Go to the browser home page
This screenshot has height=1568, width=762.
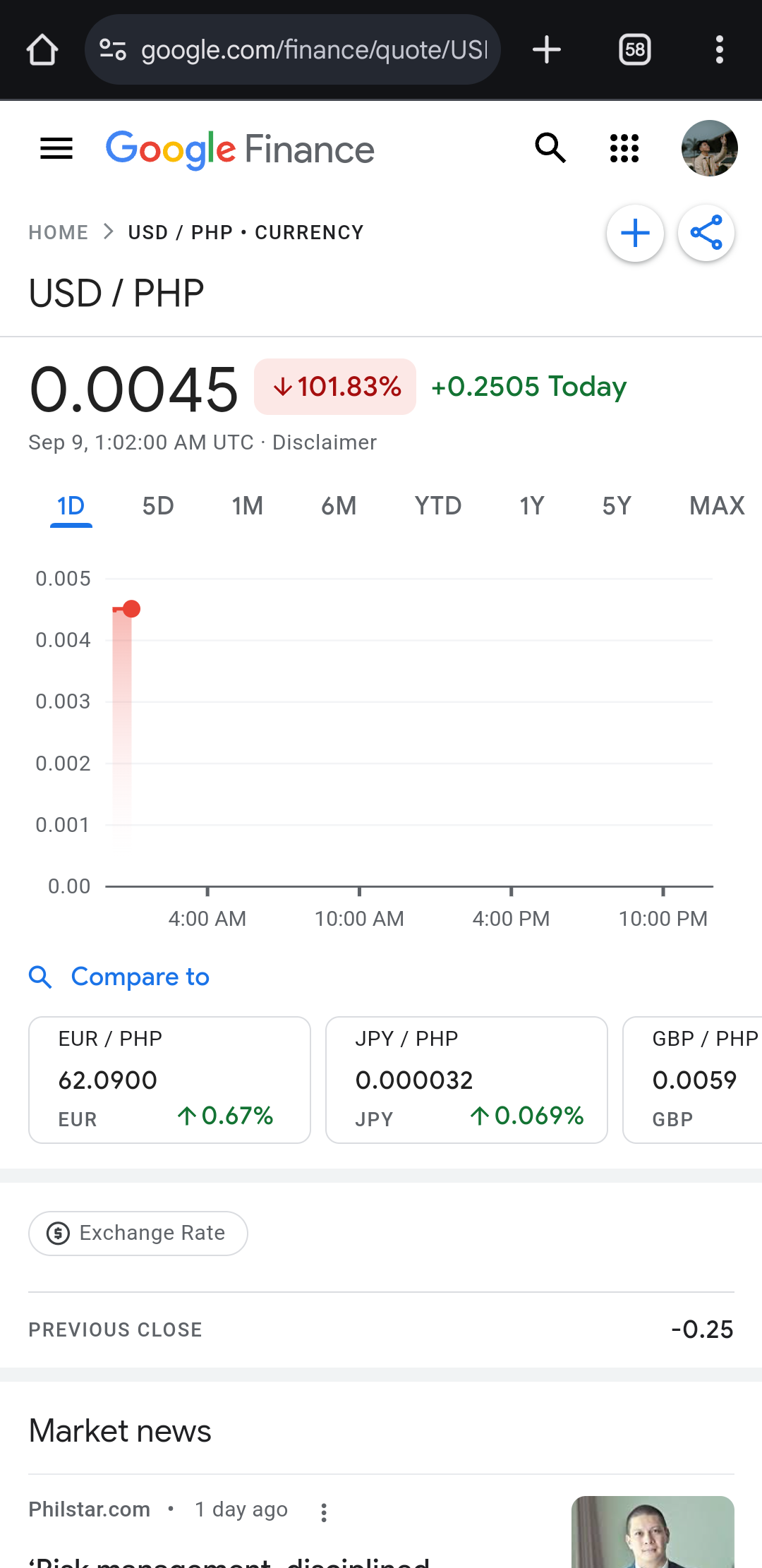[x=42, y=50]
